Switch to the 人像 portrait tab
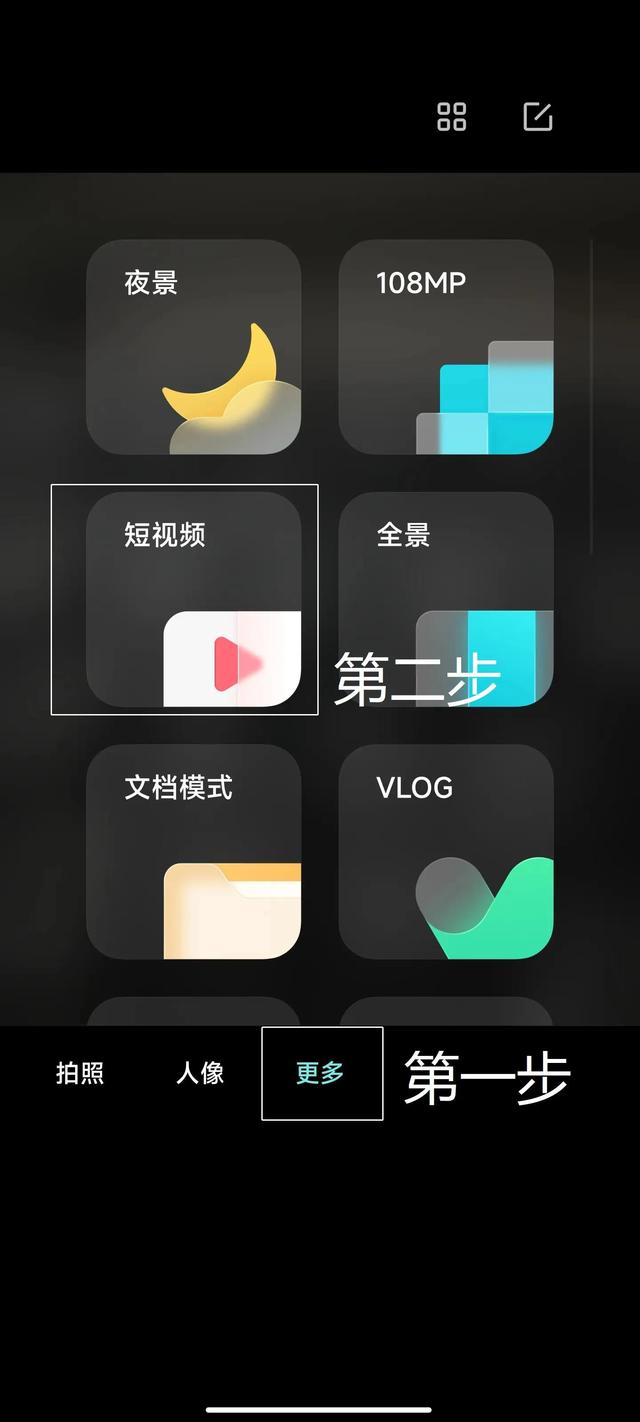The height and width of the screenshot is (1422, 640). coord(200,1074)
